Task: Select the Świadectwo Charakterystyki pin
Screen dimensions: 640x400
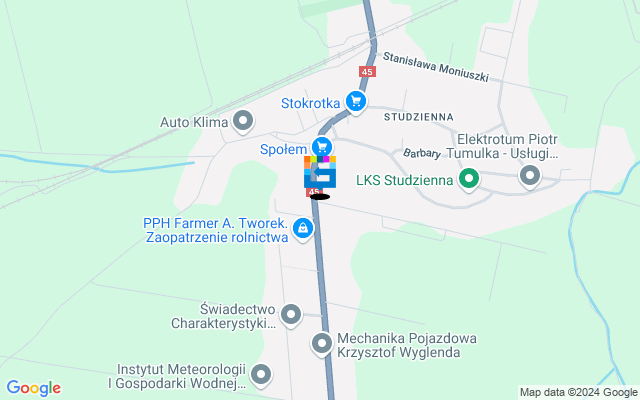Action: tap(291, 315)
